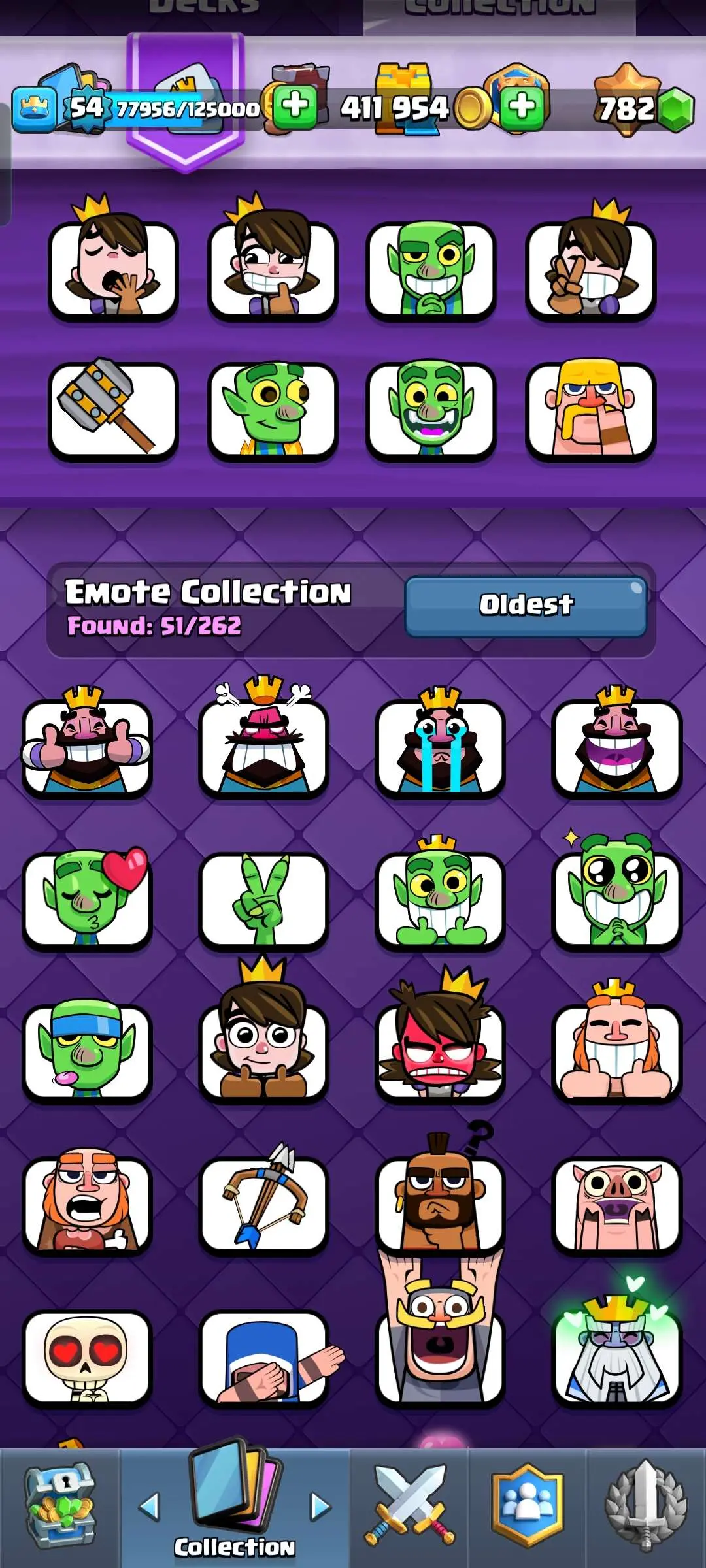Open the clan social tab

pos(527,1505)
